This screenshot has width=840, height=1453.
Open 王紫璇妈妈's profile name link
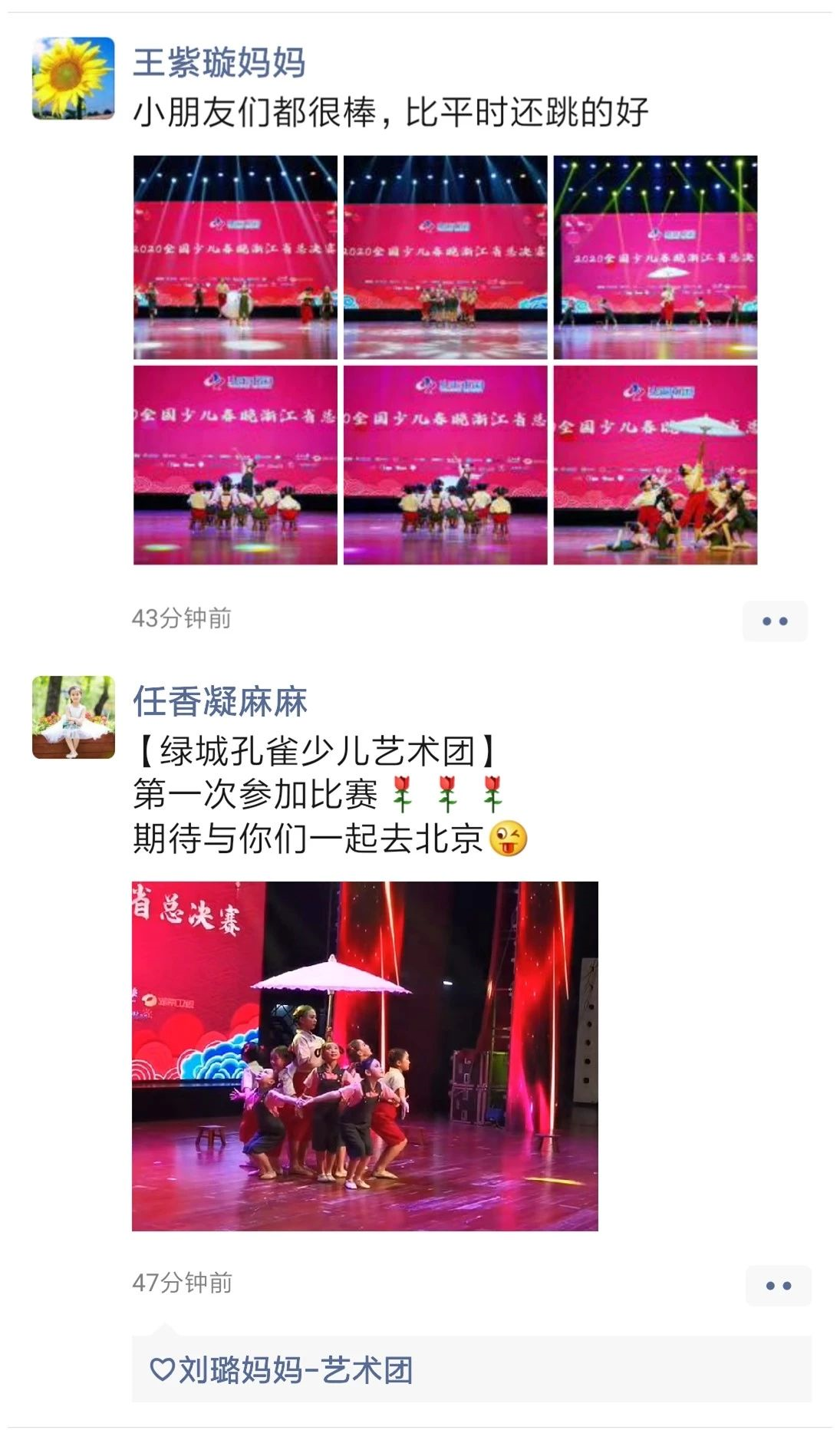(x=219, y=62)
